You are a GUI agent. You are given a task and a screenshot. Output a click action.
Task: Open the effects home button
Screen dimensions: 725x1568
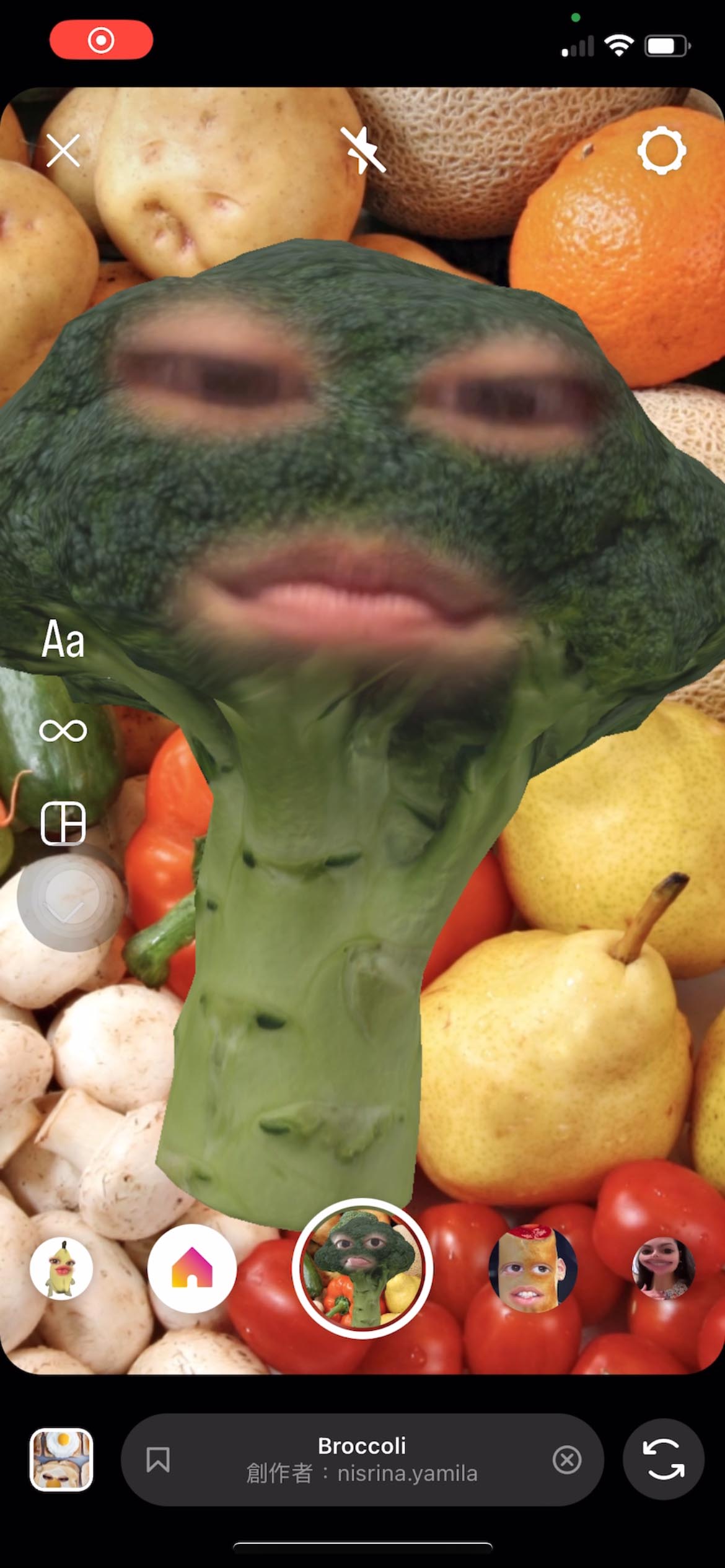(x=191, y=1269)
